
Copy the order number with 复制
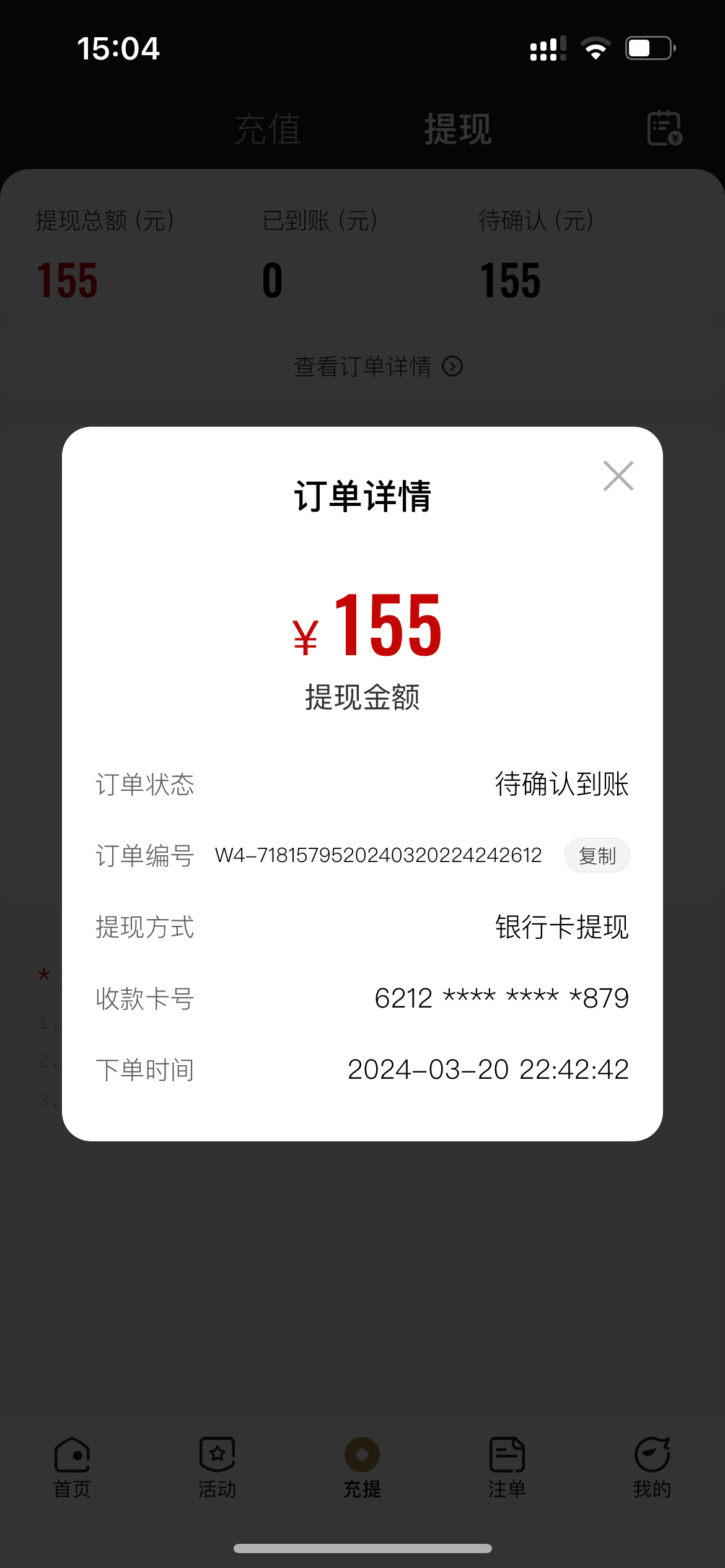pyautogui.click(x=597, y=856)
